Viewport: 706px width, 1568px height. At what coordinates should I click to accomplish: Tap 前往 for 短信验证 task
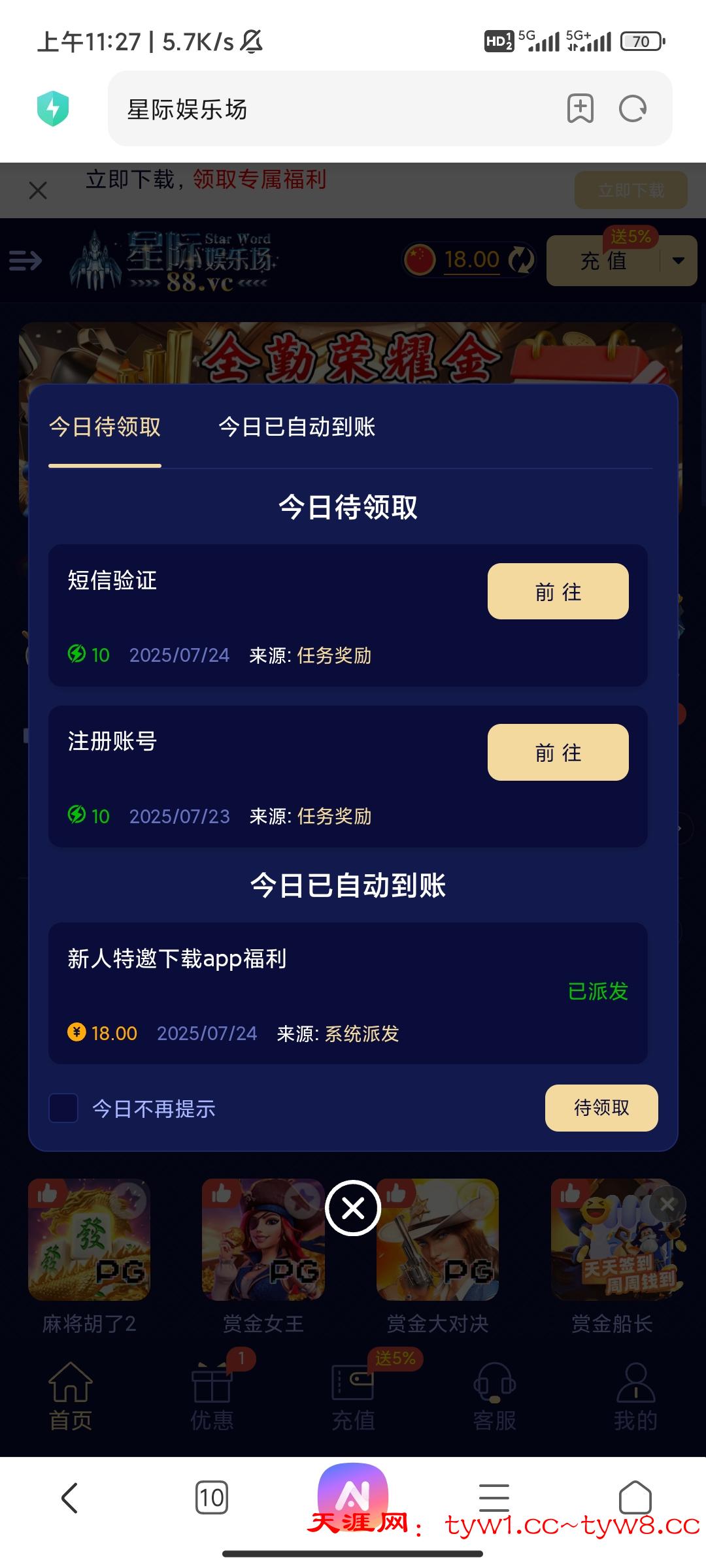click(x=558, y=591)
